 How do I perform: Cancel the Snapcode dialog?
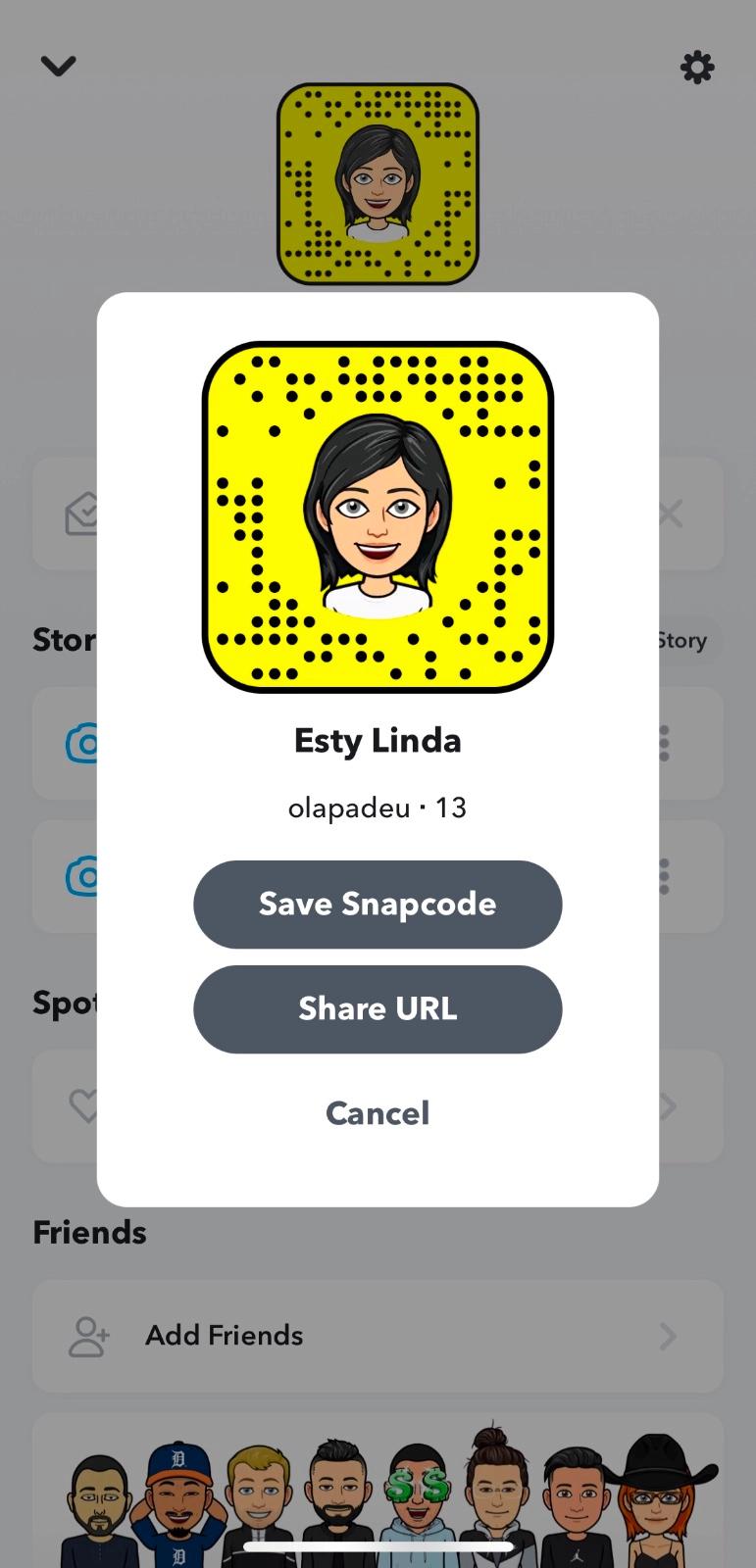378,1113
